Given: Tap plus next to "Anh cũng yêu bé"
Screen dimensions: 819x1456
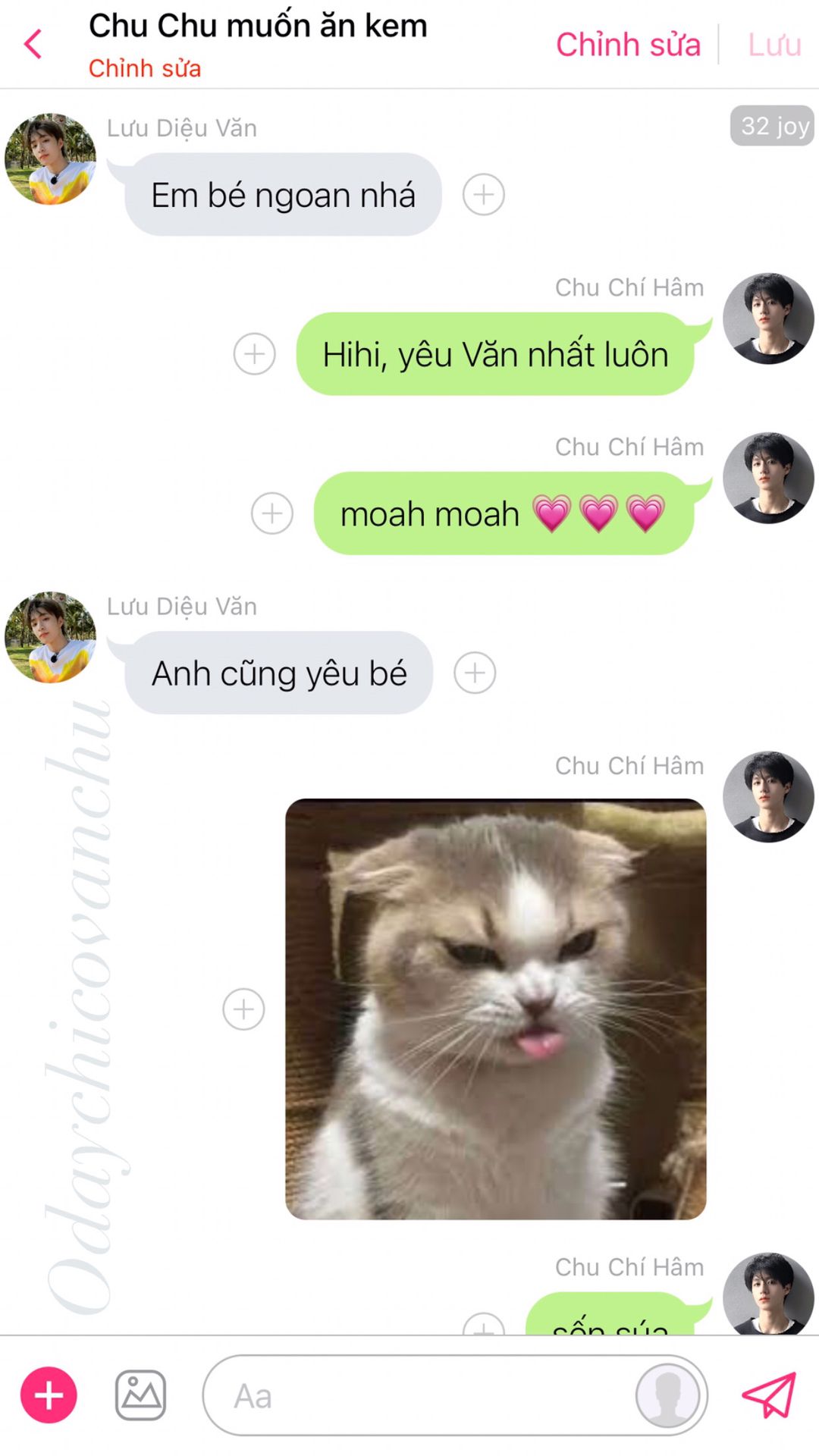Looking at the screenshot, I should point(475,673).
